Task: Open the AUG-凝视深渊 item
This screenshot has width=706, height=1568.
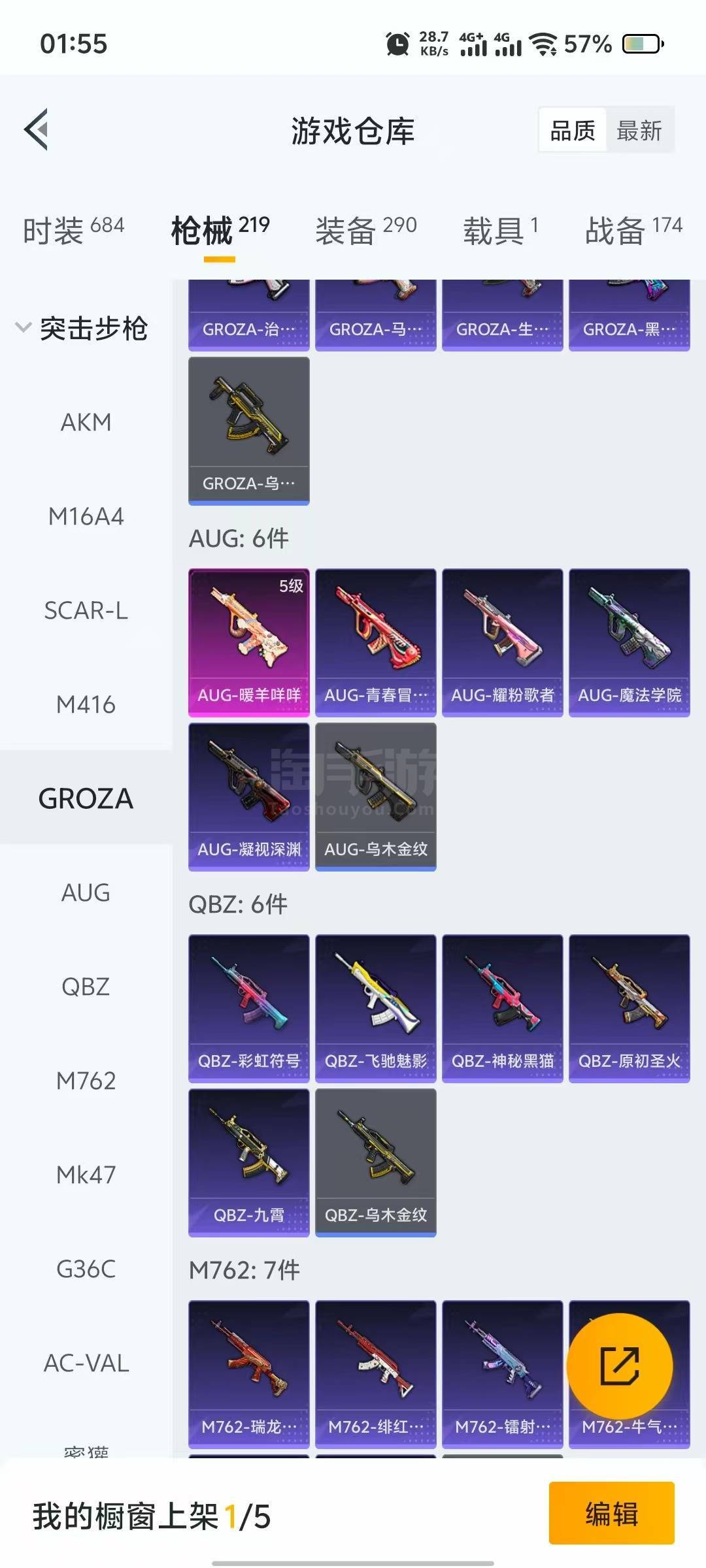Action: 249,796
